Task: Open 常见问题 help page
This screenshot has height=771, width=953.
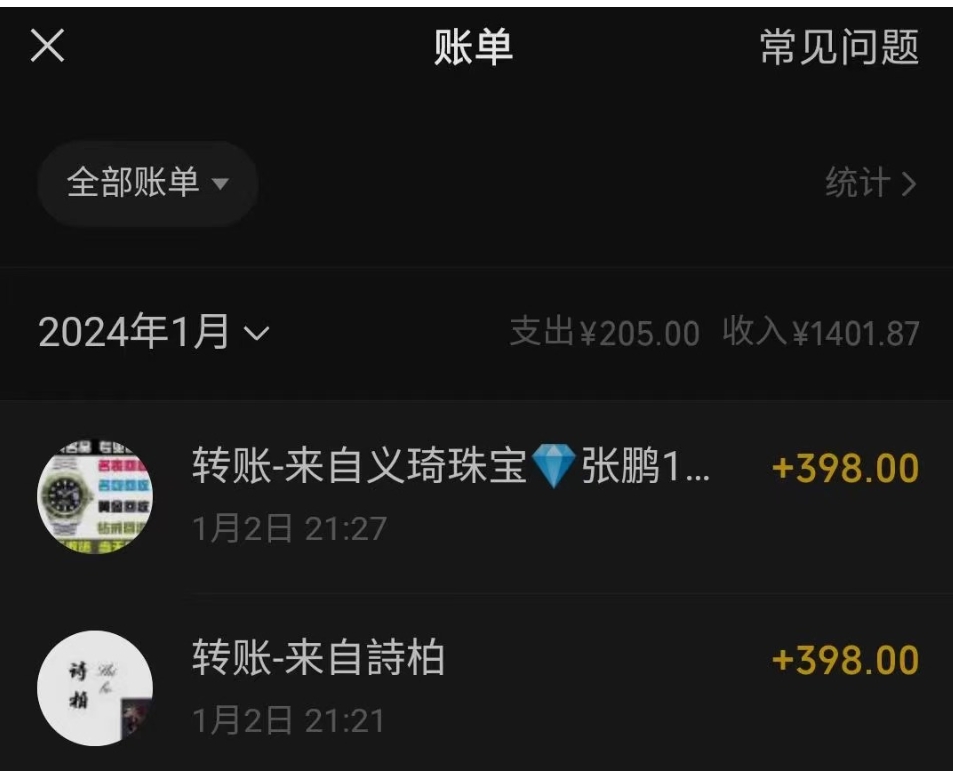Action: (838, 47)
